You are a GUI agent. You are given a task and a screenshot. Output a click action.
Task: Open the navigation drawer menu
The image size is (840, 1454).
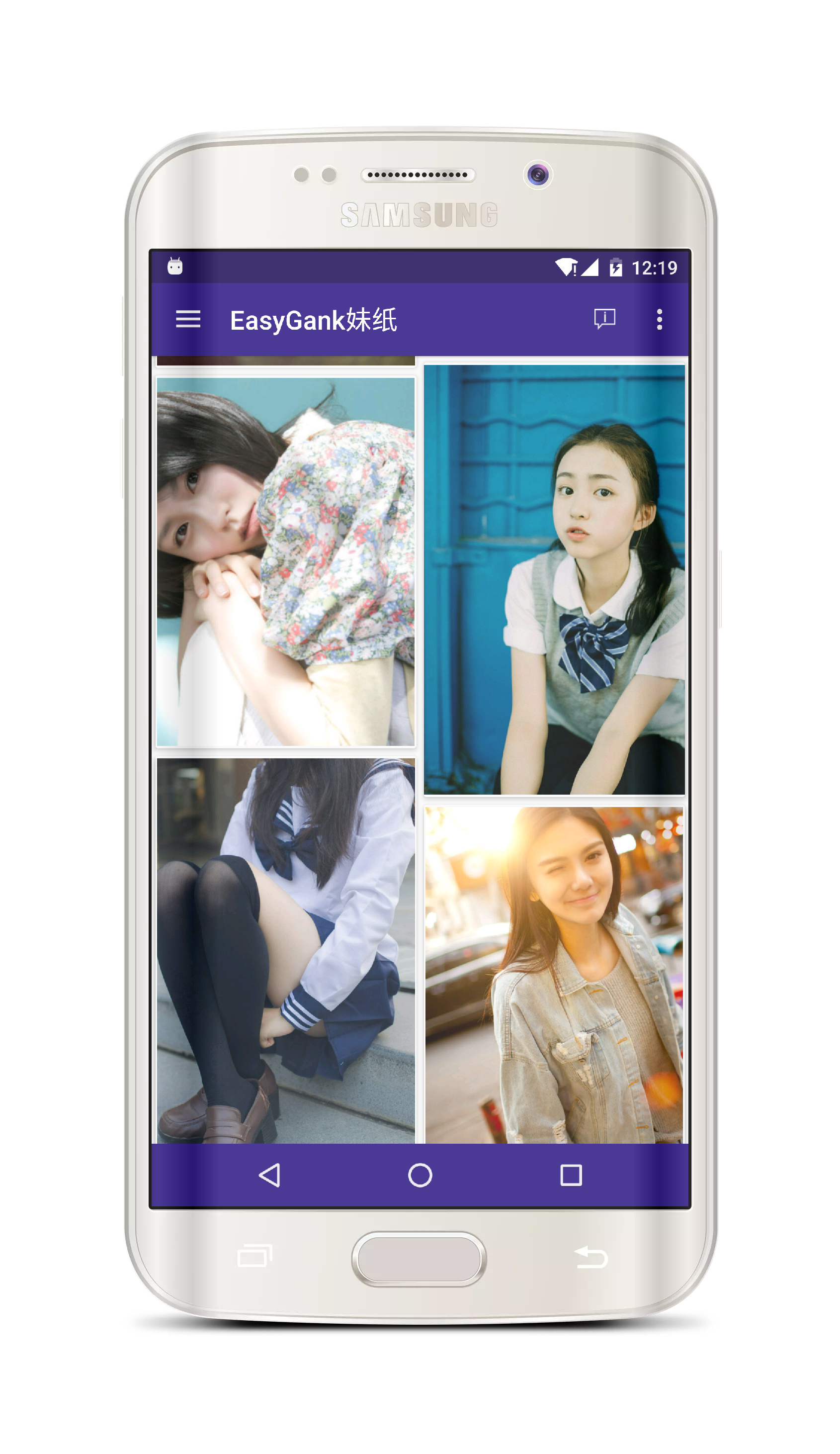point(188,319)
